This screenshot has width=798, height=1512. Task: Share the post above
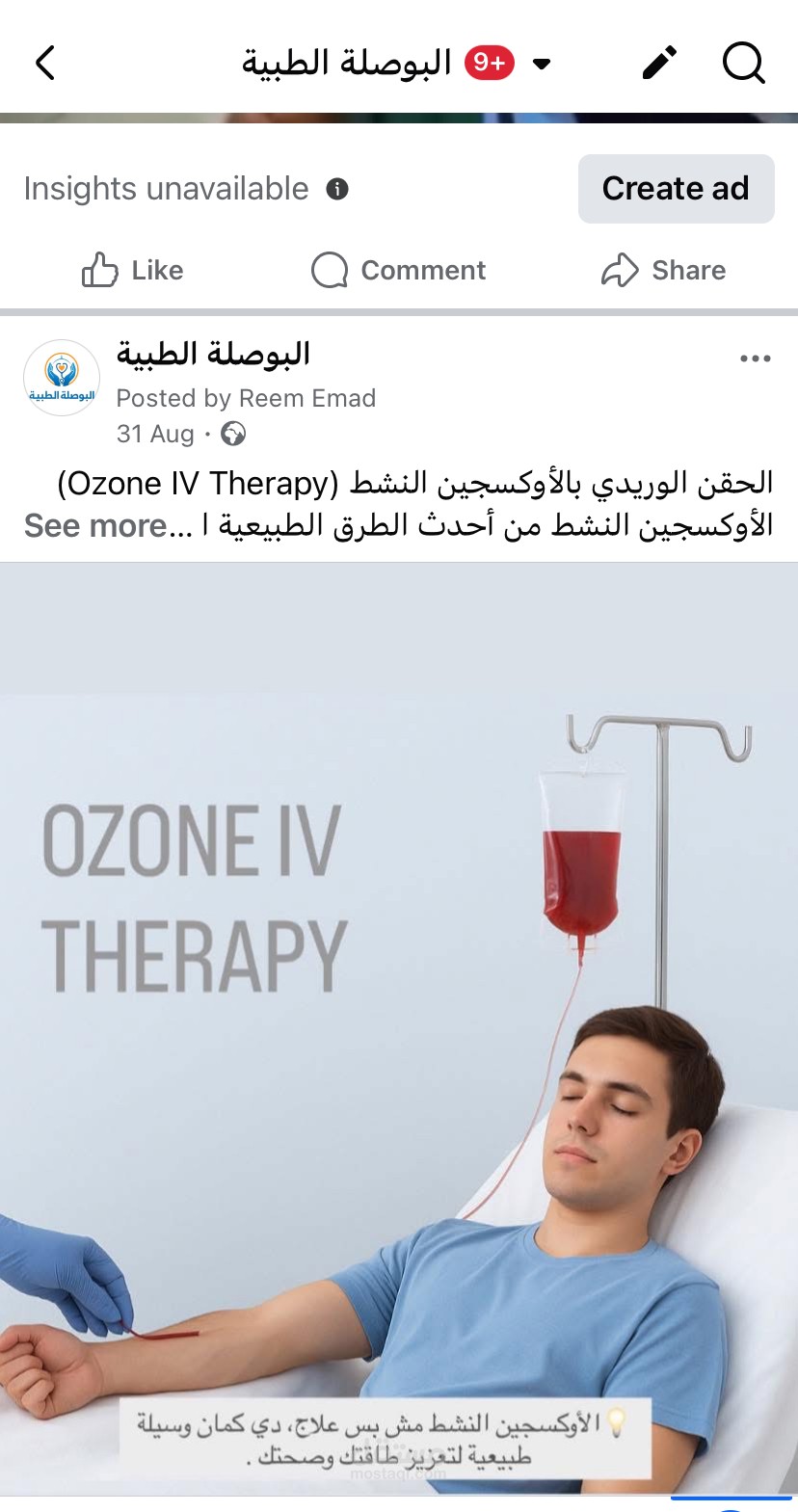point(663,270)
